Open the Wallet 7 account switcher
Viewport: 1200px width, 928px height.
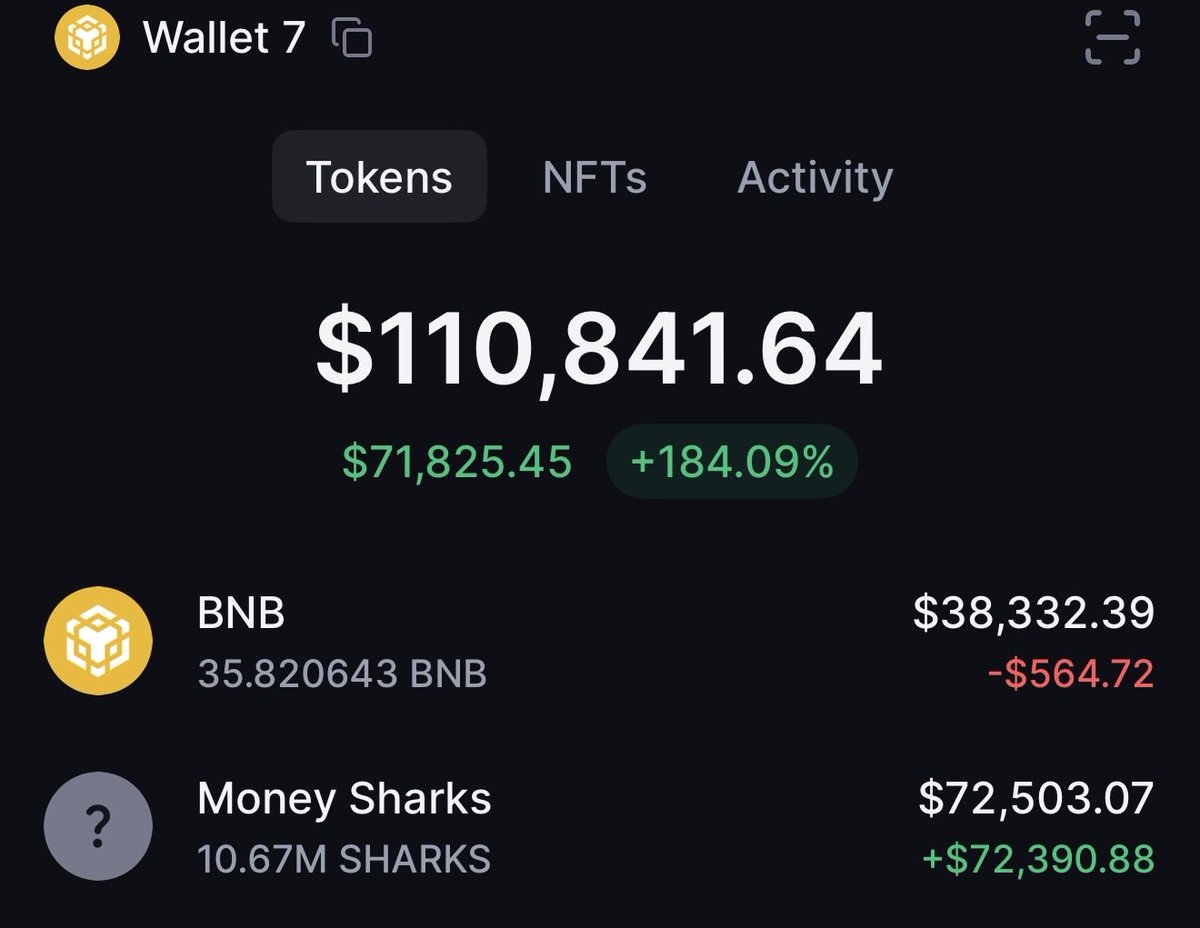coord(223,38)
